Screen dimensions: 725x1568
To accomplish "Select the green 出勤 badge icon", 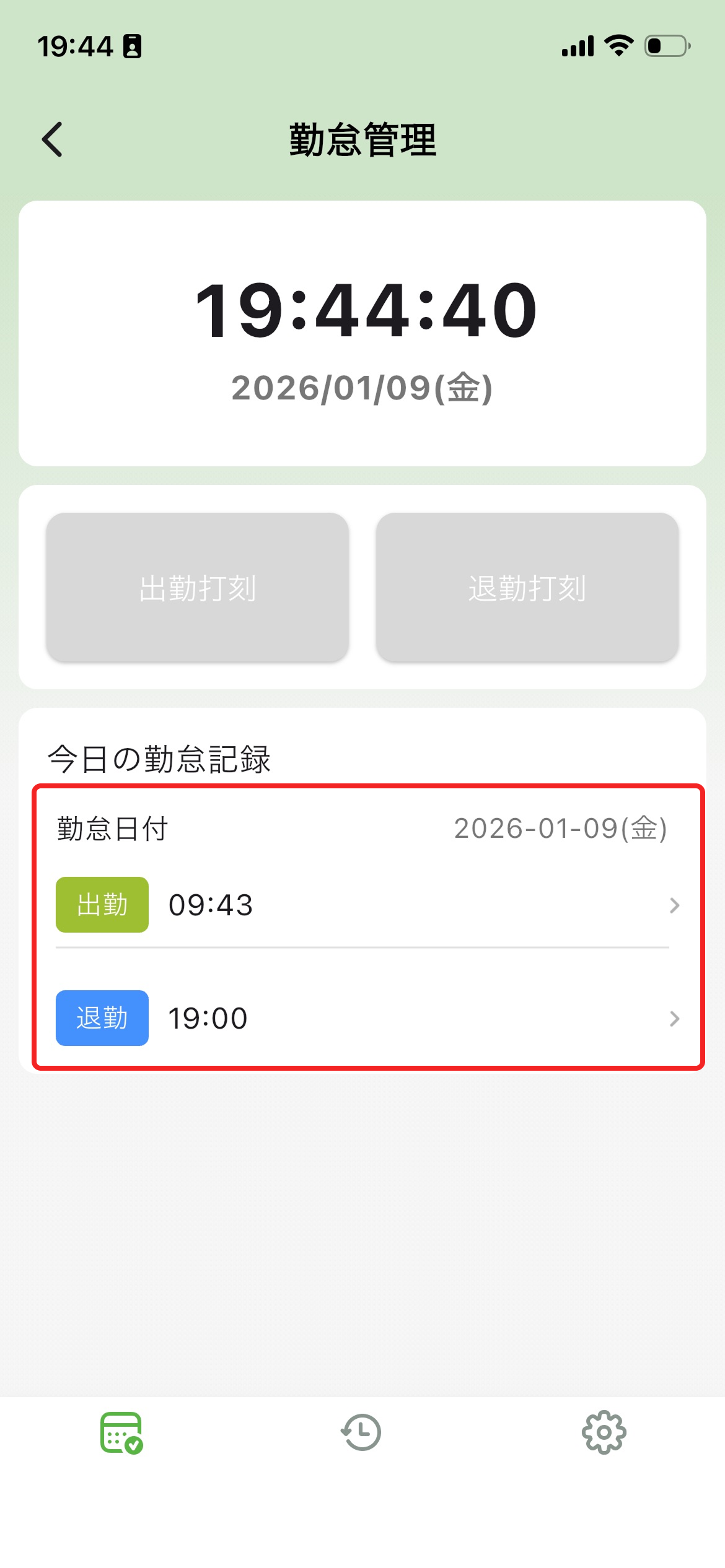I will click(102, 905).
